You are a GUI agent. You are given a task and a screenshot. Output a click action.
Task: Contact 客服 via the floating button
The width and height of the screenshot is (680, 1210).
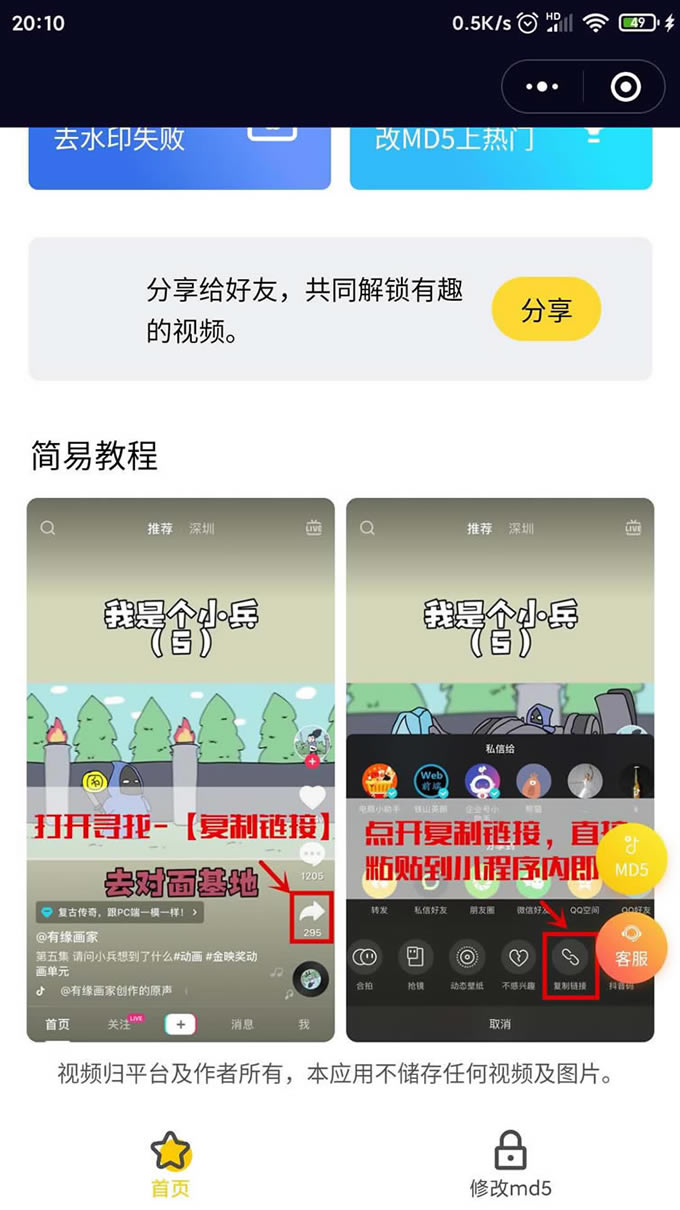[632, 946]
